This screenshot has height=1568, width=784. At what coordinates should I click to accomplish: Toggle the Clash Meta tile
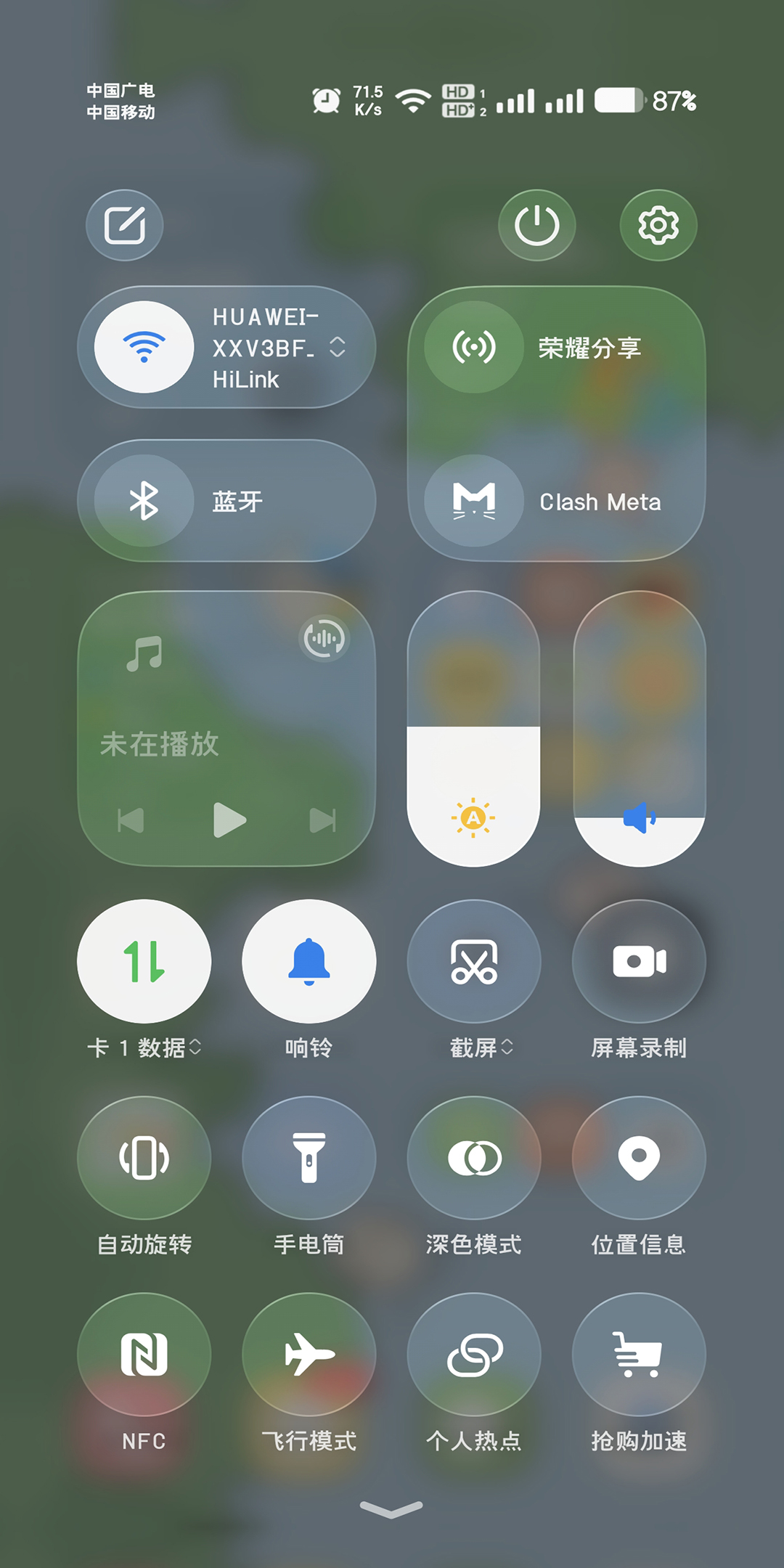pos(473,501)
